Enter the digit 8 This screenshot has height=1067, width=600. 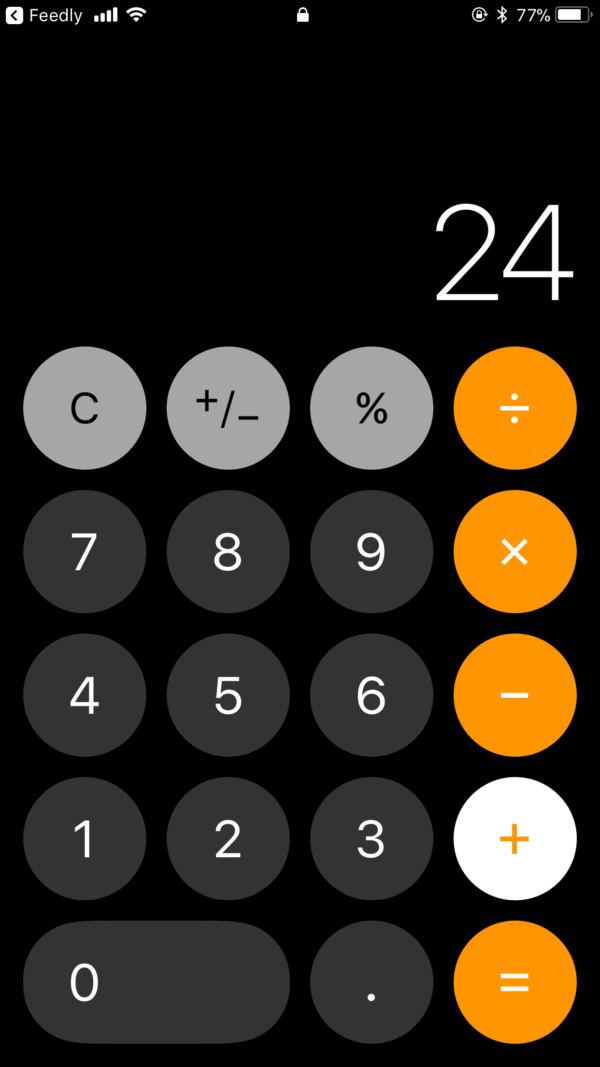click(228, 551)
